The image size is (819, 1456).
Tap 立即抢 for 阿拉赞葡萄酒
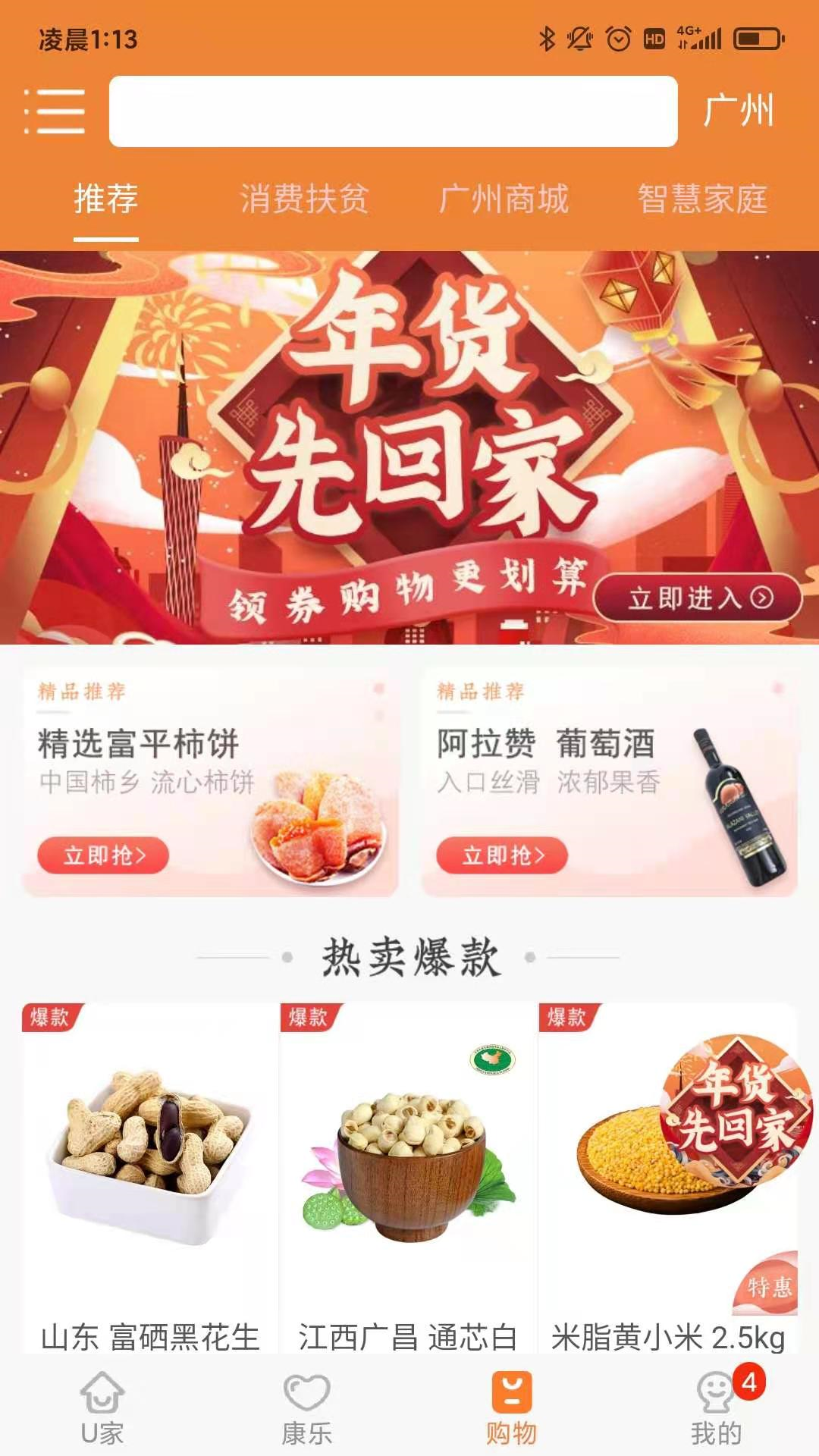pos(502,855)
